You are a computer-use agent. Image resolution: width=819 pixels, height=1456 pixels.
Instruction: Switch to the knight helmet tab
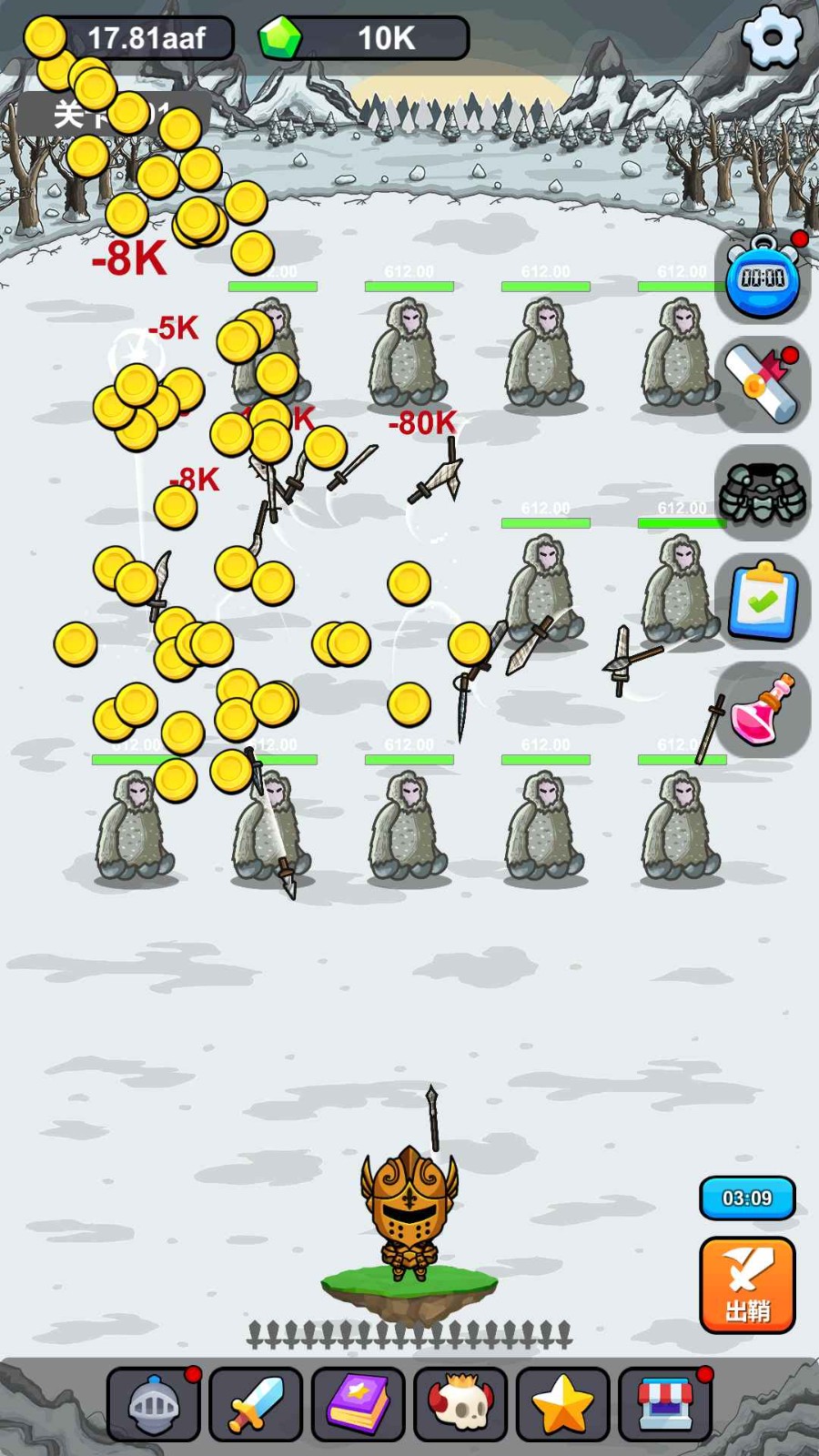tap(154, 1404)
